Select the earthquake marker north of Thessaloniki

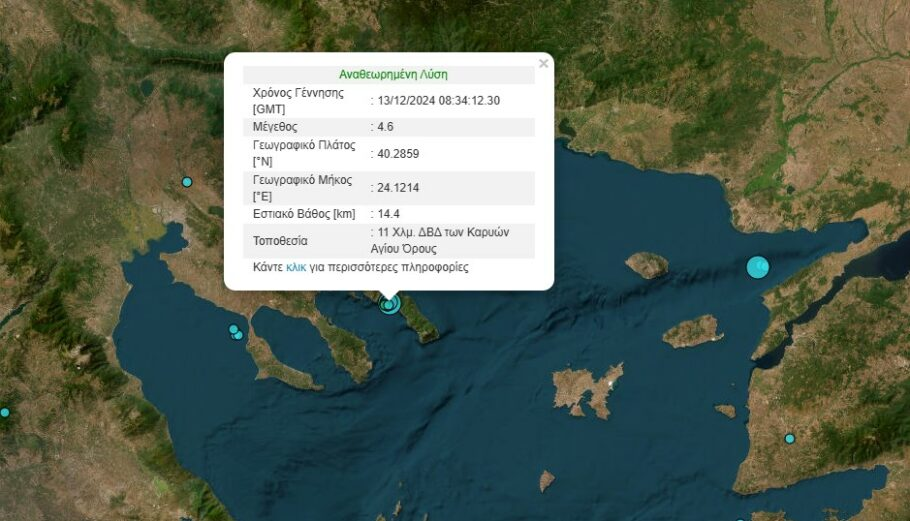pyautogui.click(x=187, y=182)
